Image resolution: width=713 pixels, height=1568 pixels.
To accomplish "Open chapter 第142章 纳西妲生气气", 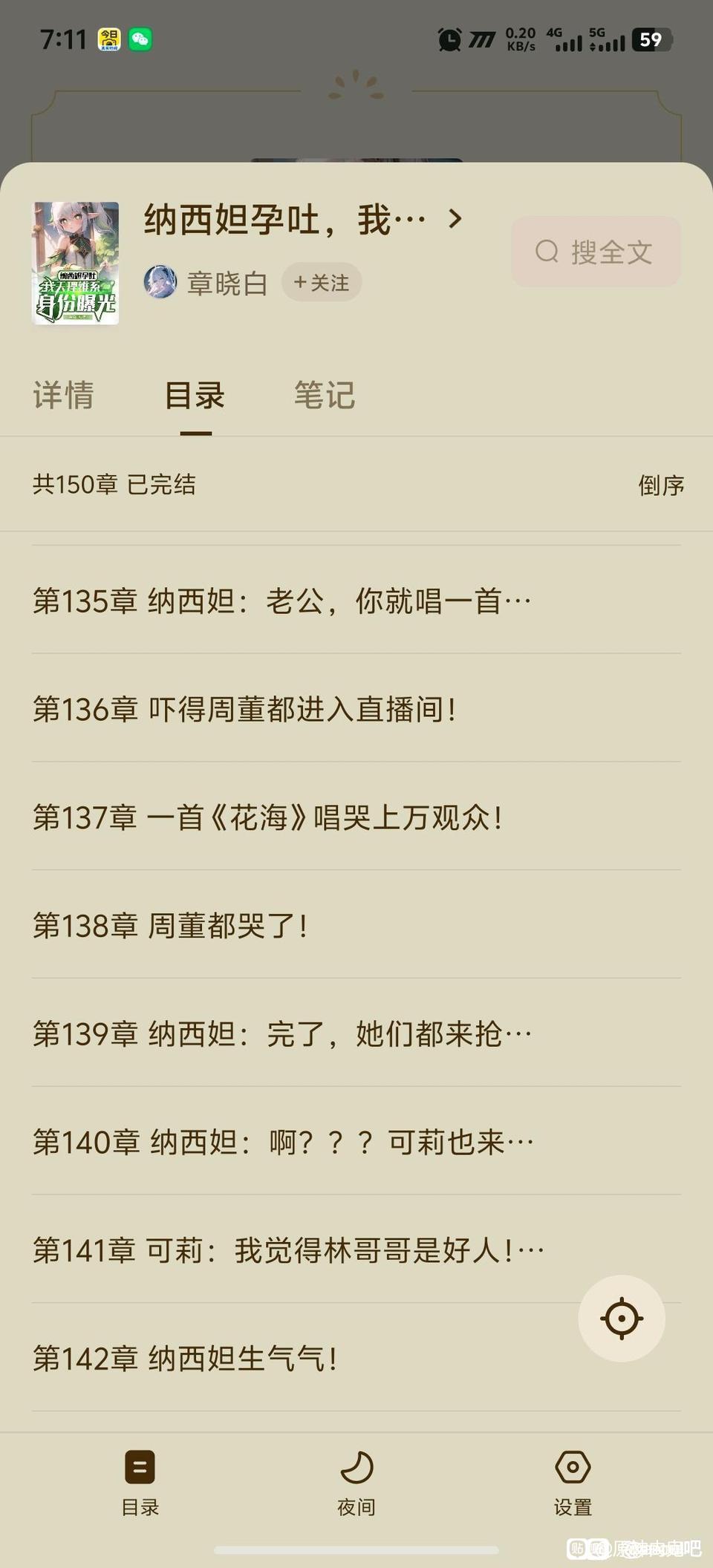I will 186,1359.
